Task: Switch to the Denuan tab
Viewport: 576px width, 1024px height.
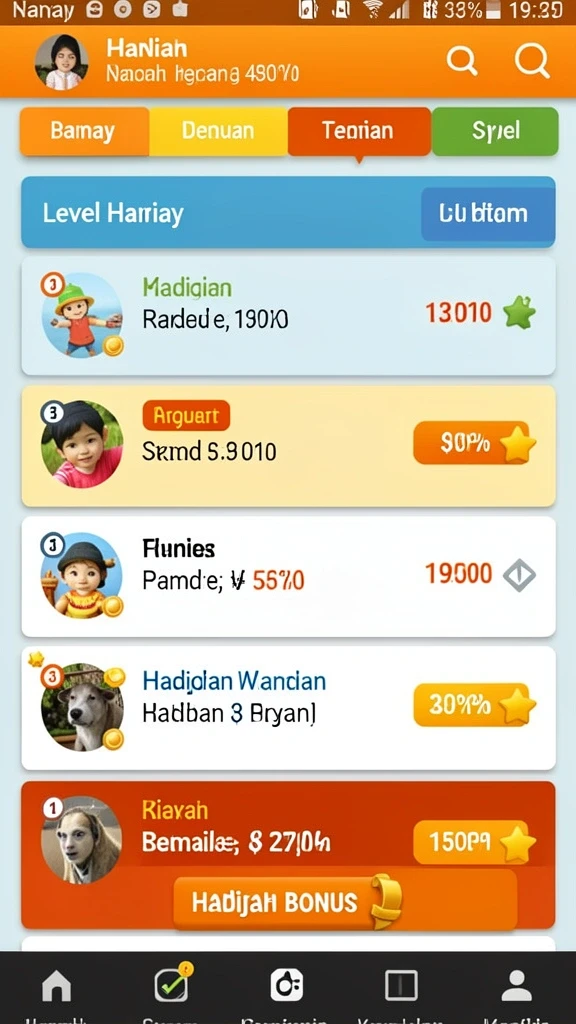Action: pos(218,131)
